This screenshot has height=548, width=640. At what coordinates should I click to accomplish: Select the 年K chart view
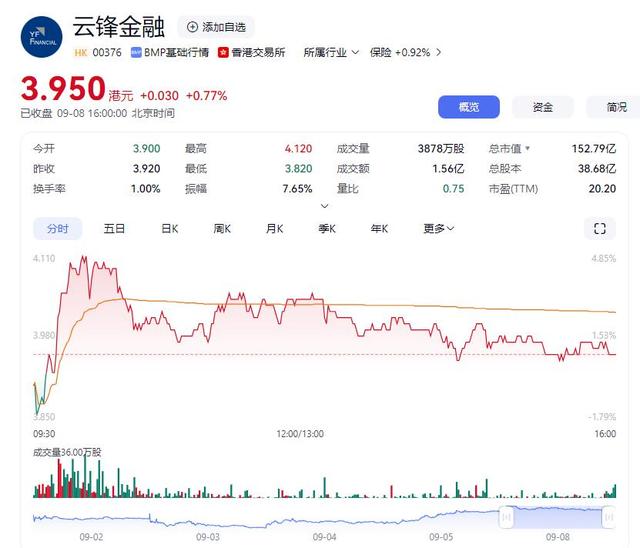pyautogui.click(x=380, y=229)
